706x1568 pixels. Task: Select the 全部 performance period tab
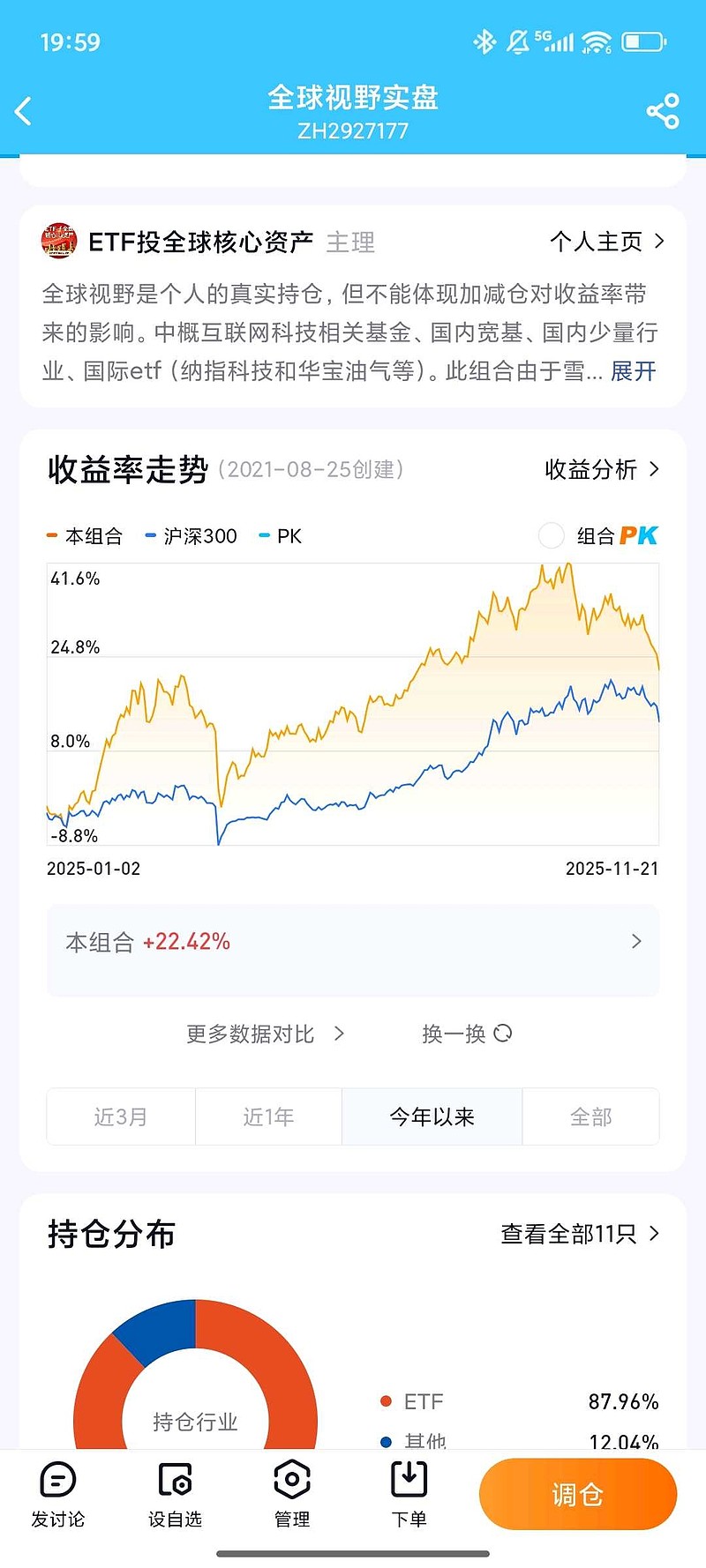[590, 1116]
